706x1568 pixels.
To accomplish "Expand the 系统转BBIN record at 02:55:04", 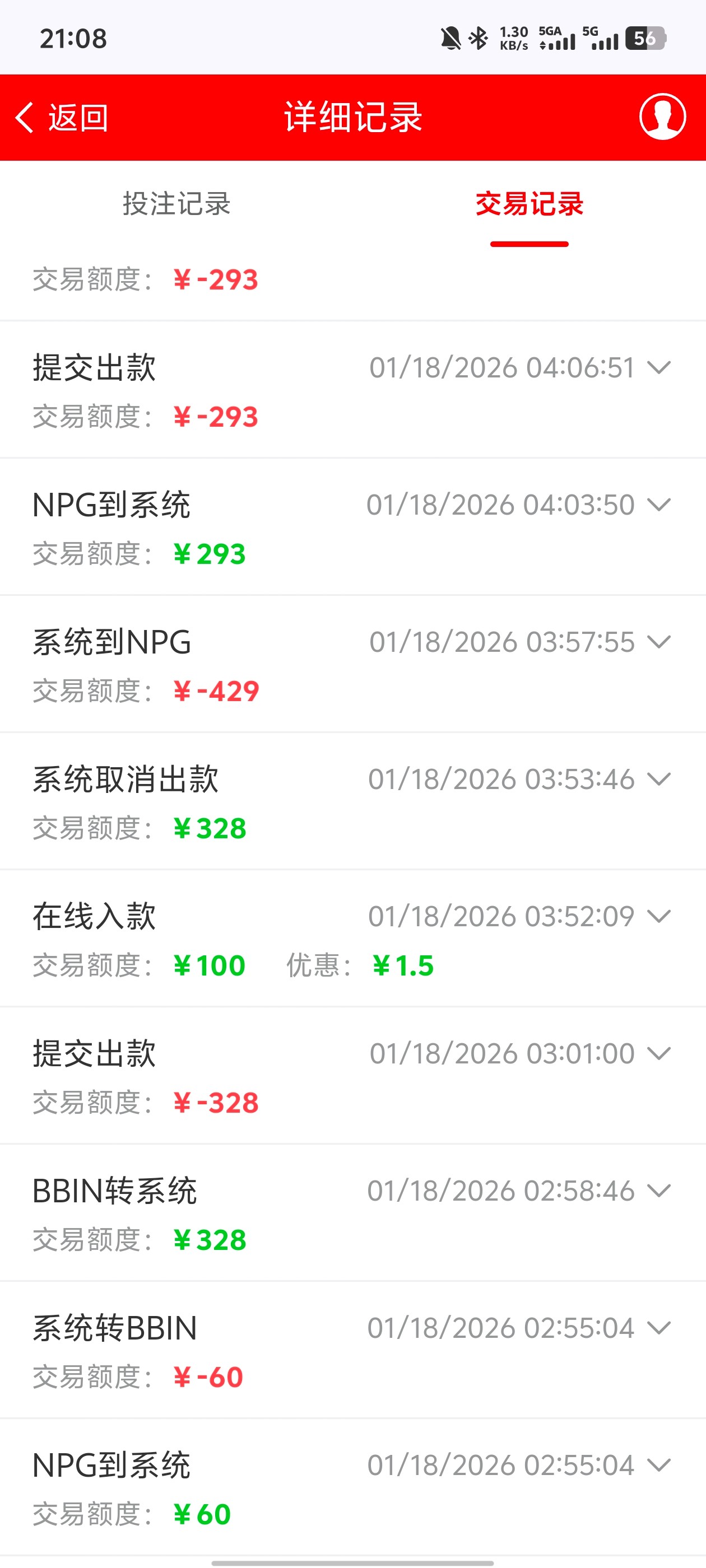I will pyautogui.click(x=658, y=1328).
